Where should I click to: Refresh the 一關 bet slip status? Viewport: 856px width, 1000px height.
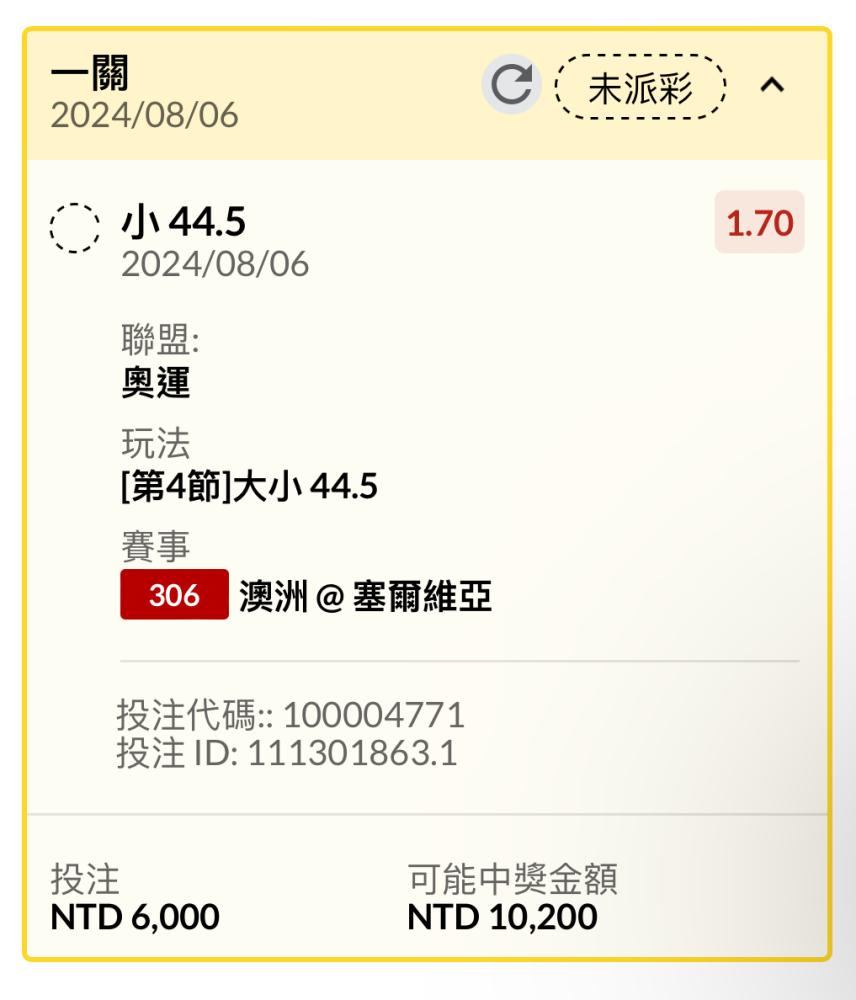513,87
